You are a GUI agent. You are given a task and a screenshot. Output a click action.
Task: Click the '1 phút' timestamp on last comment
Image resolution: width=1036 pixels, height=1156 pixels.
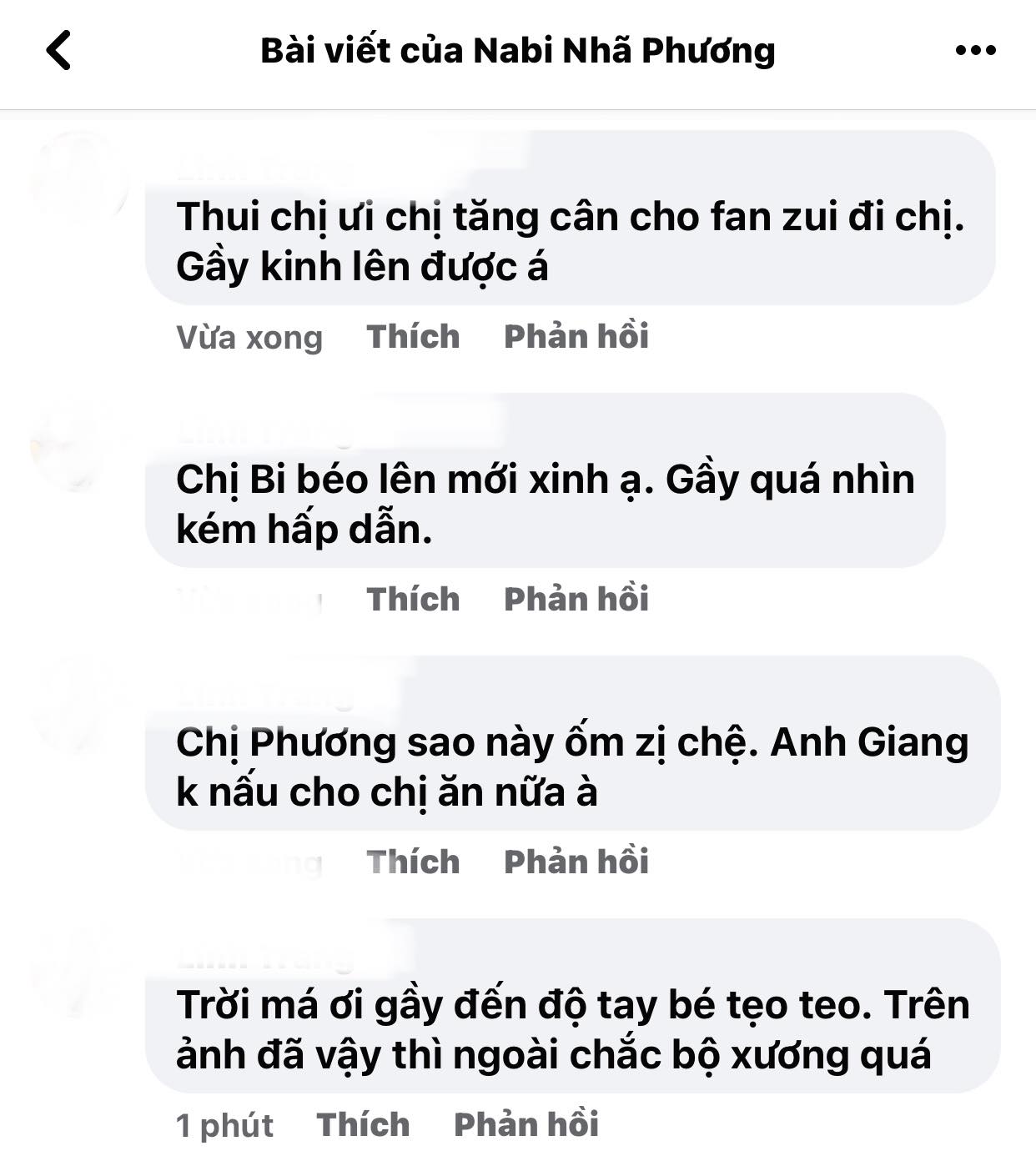coord(225,1123)
